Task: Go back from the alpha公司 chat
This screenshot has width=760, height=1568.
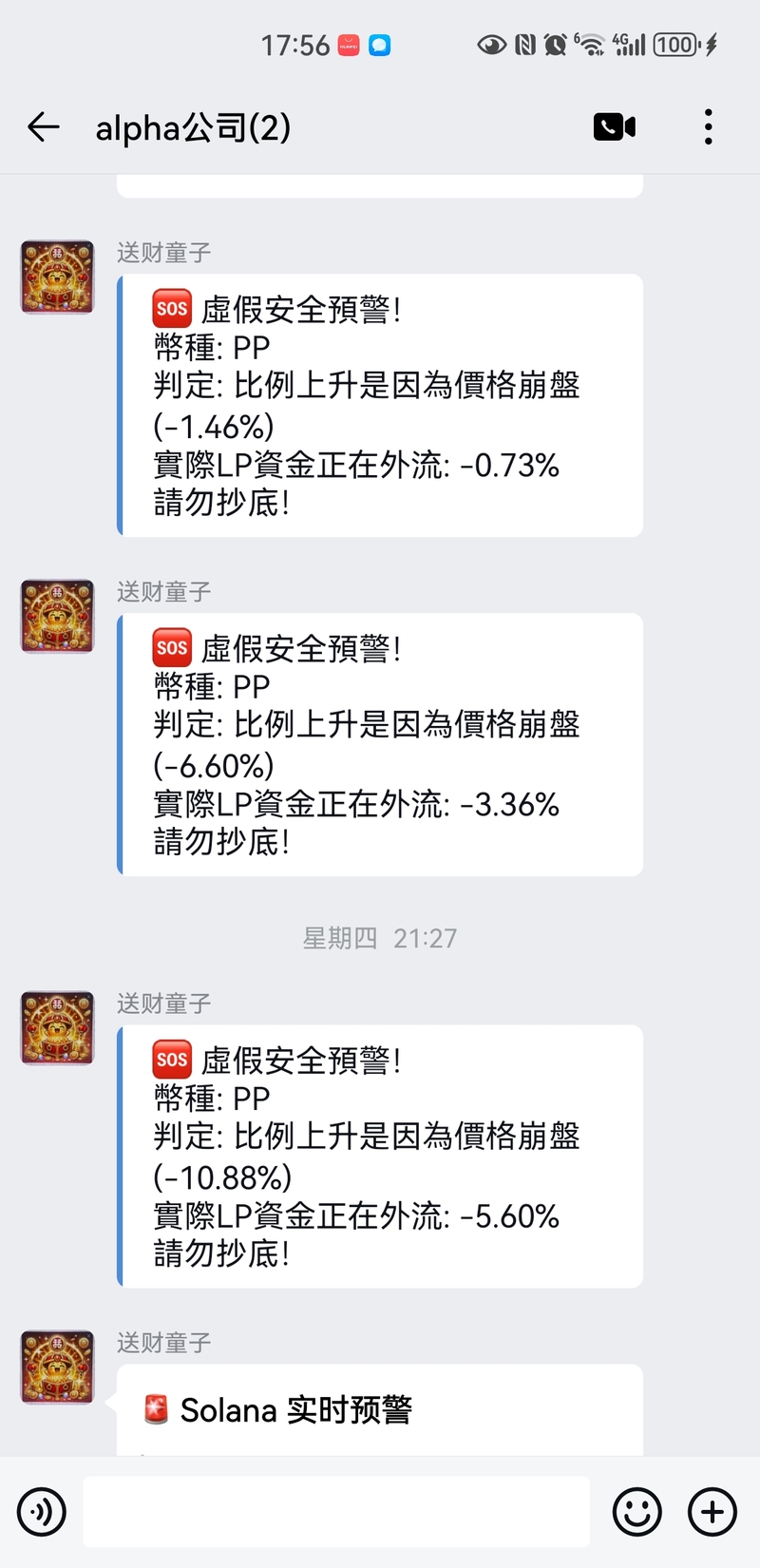Action: [44, 126]
